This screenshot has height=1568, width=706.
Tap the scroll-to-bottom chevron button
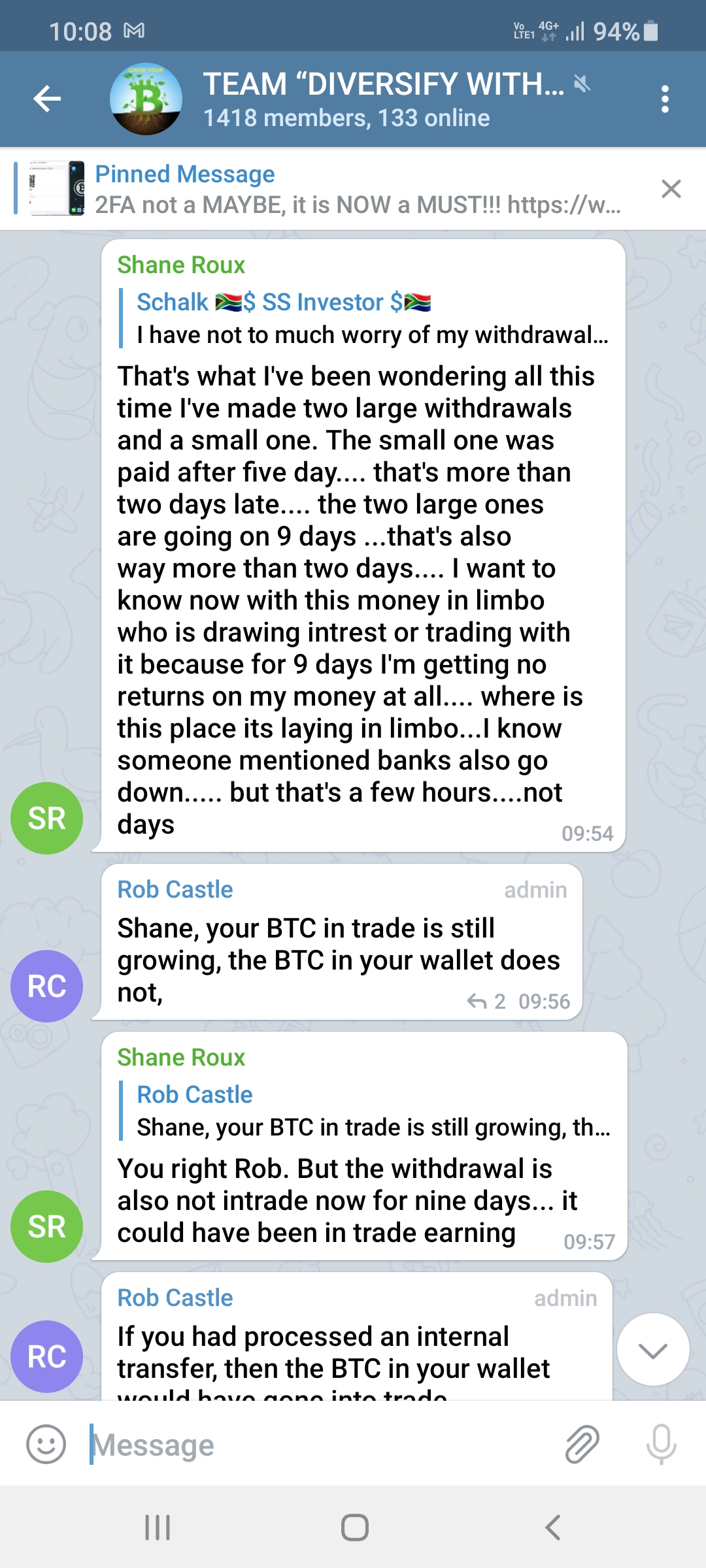653,1349
